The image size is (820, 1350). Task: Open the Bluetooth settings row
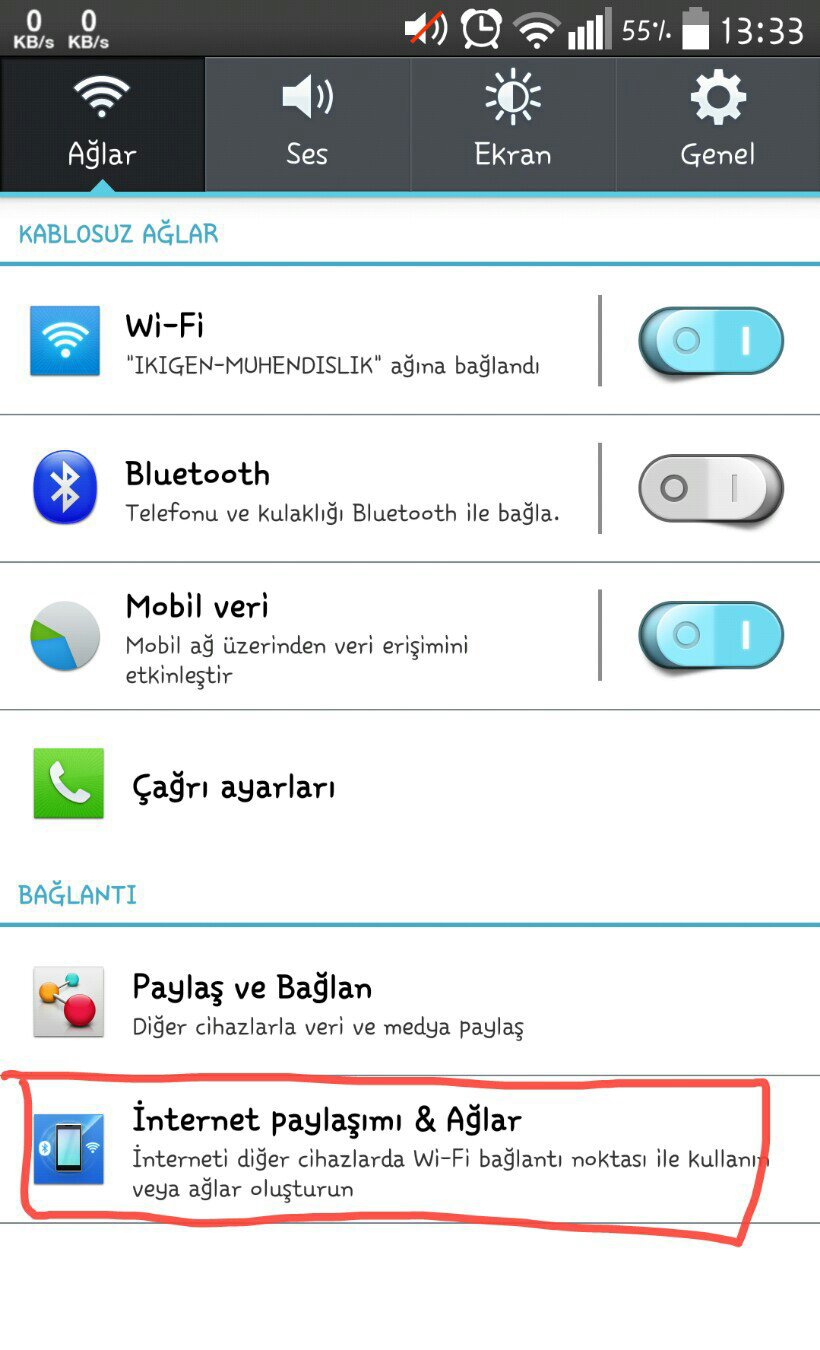[298, 489]
